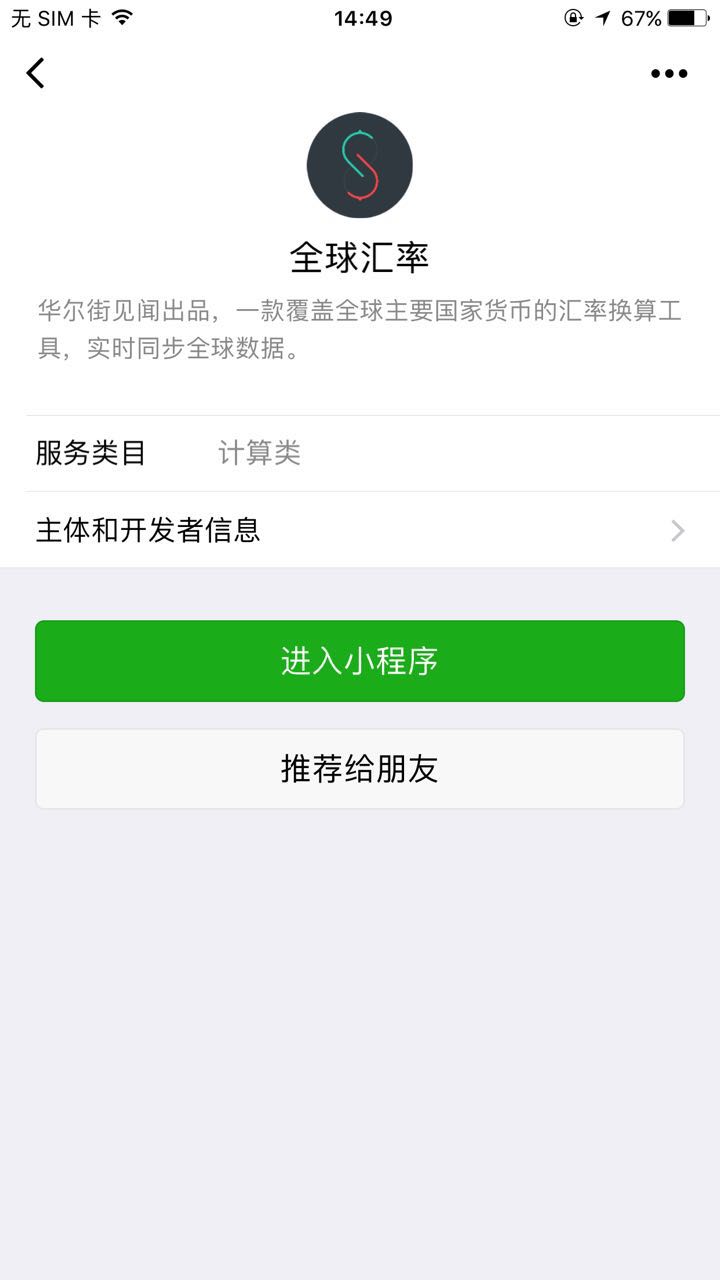
Task: Select 推荐给朋友 to share the mini program
Action: coord(360,769)
